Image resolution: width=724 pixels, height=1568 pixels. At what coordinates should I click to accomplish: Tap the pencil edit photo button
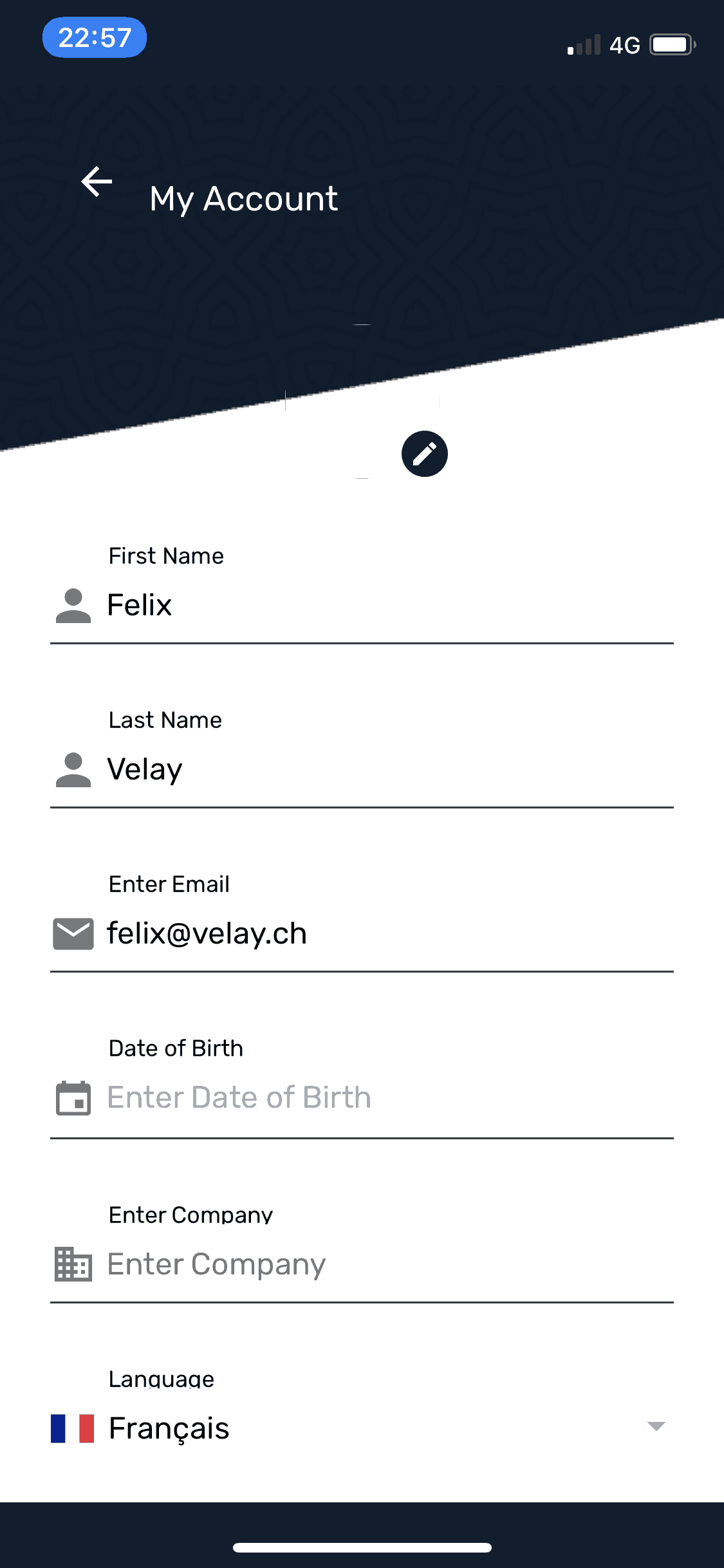point(425,454)
